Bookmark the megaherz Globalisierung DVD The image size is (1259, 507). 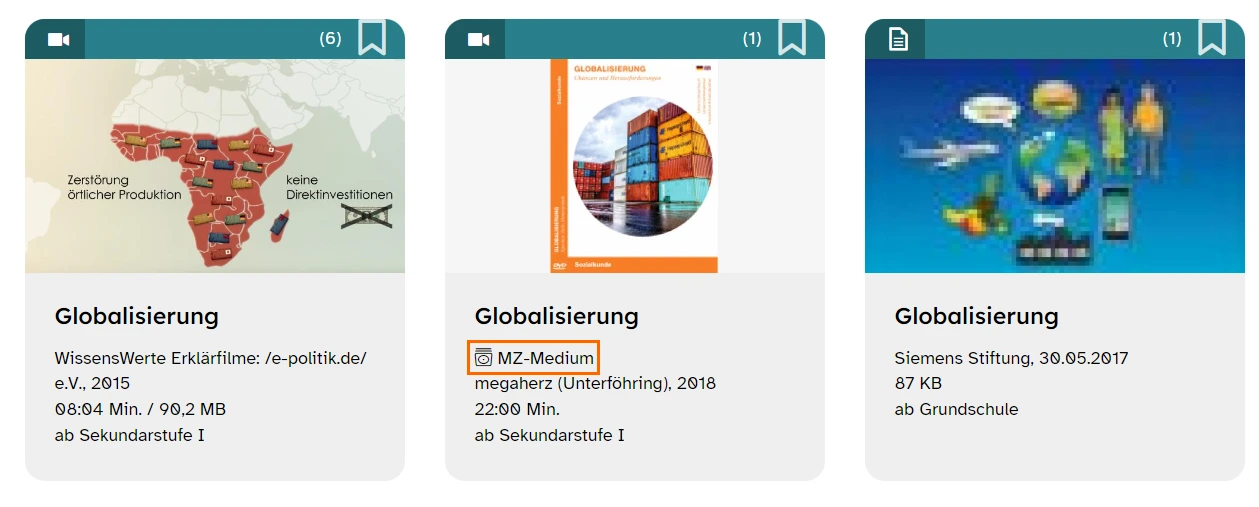click(x=792, y=37)
